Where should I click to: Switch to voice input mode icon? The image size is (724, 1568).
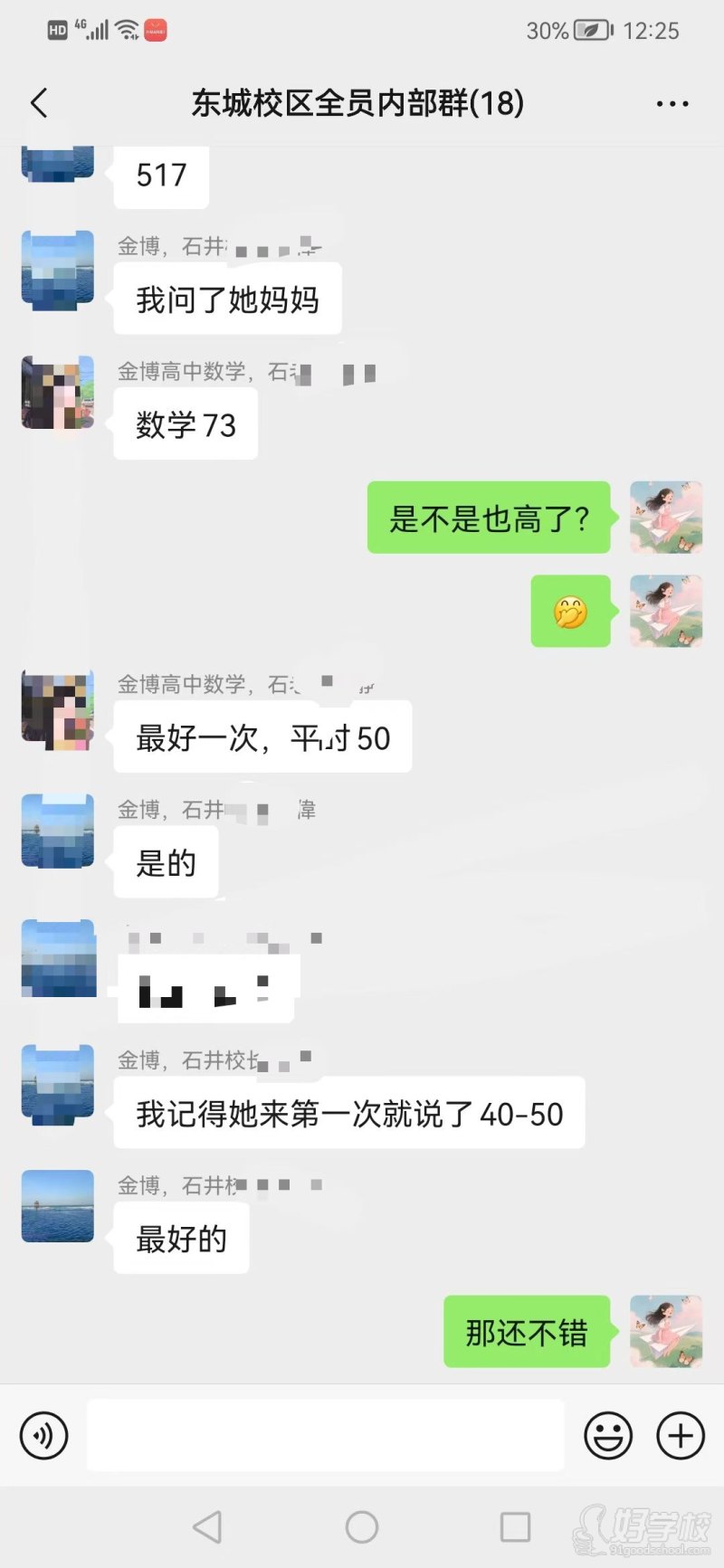click(x=43, y=1436)
